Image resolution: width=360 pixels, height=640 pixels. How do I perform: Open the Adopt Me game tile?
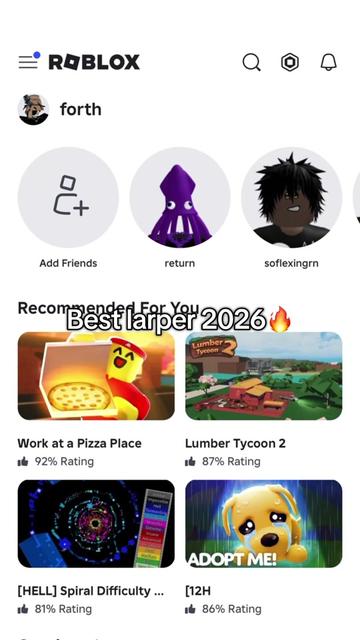(x=264, y=524)
